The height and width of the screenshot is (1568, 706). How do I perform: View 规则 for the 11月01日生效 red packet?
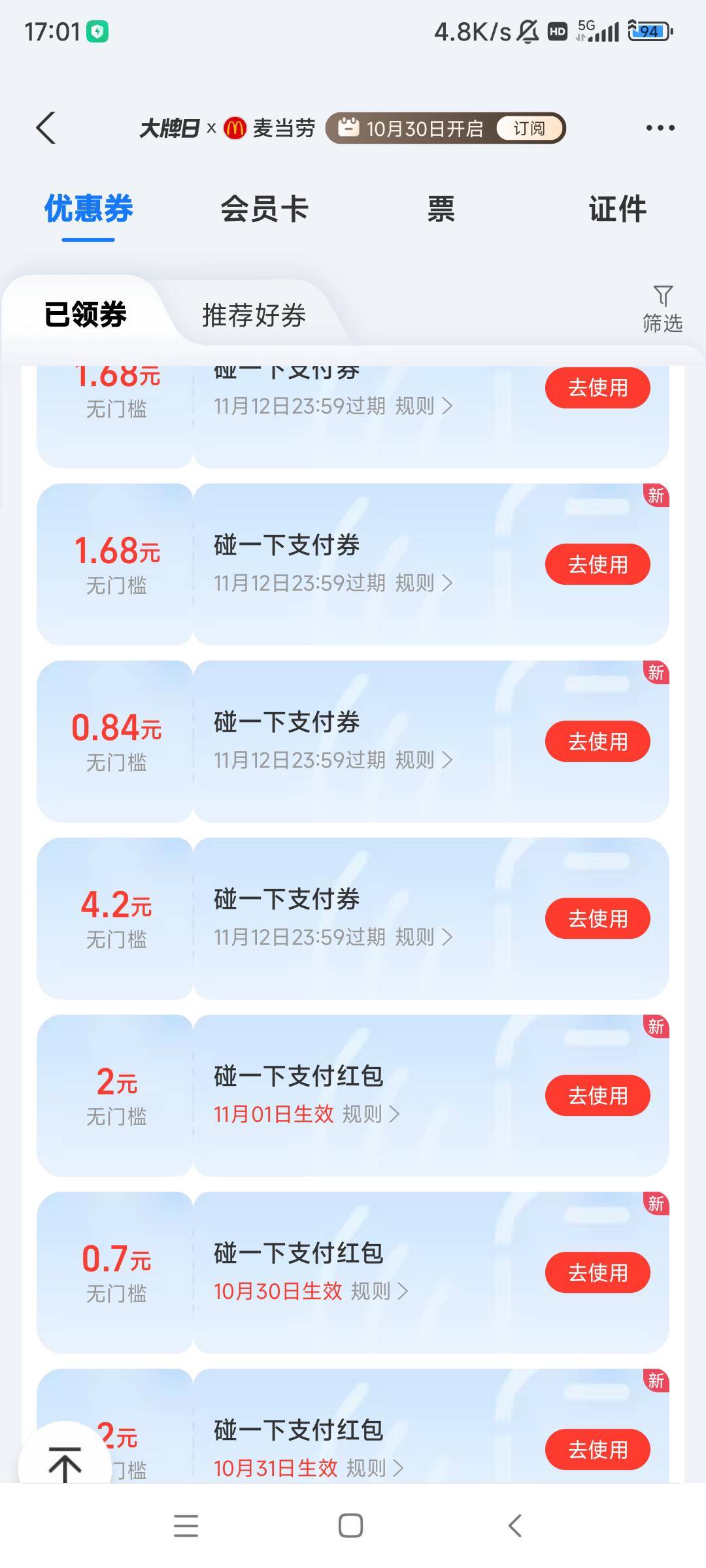point(371,1114)
